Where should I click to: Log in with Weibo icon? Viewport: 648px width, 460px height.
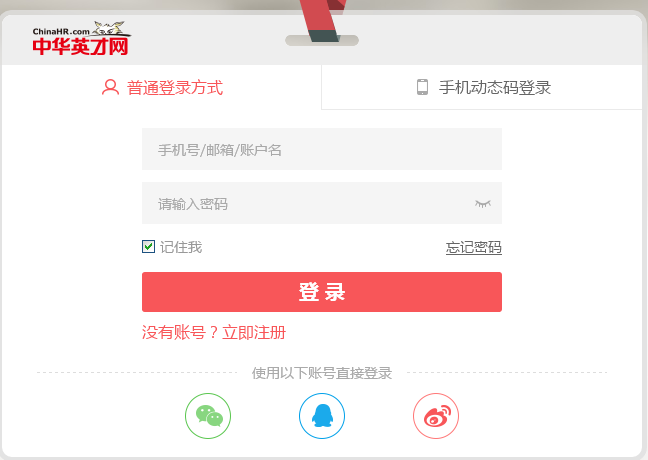coord(436,416)
